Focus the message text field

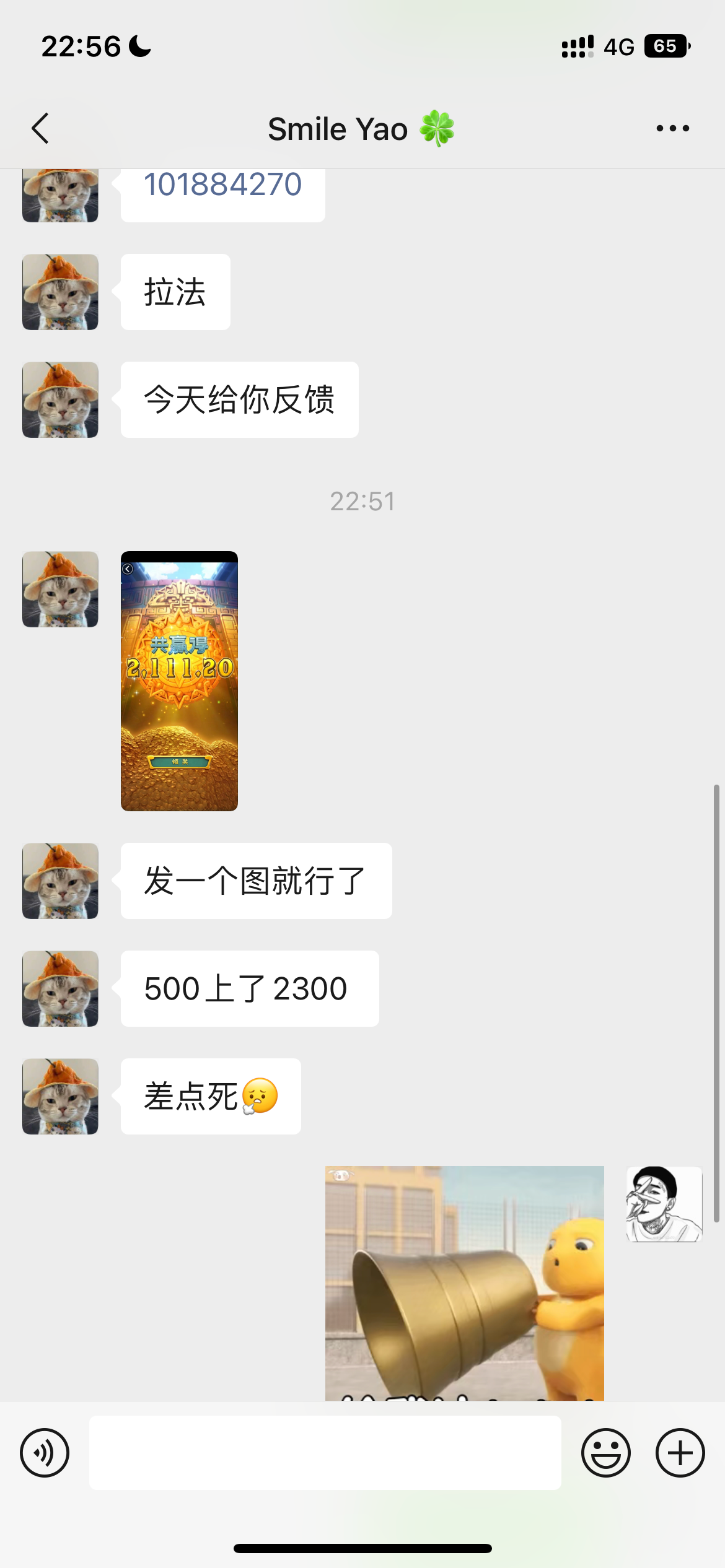[325, 1453]
